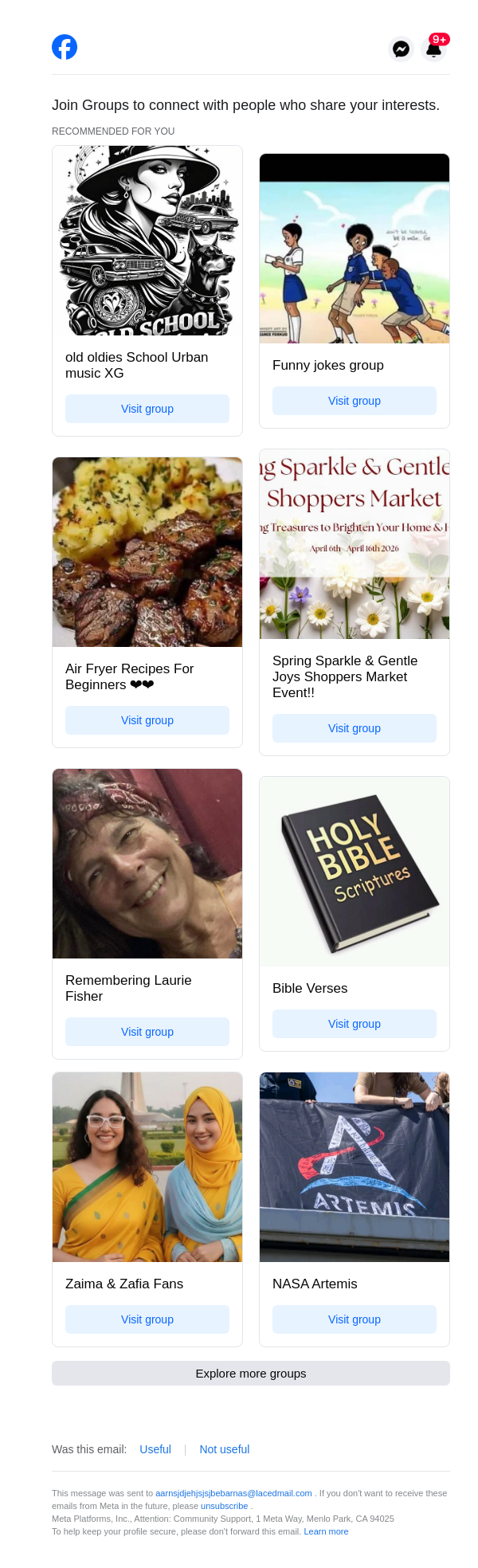Open the Learn more link
Image resolution: width=478 pixels, height=1568 pixels.
[326, 1531]
